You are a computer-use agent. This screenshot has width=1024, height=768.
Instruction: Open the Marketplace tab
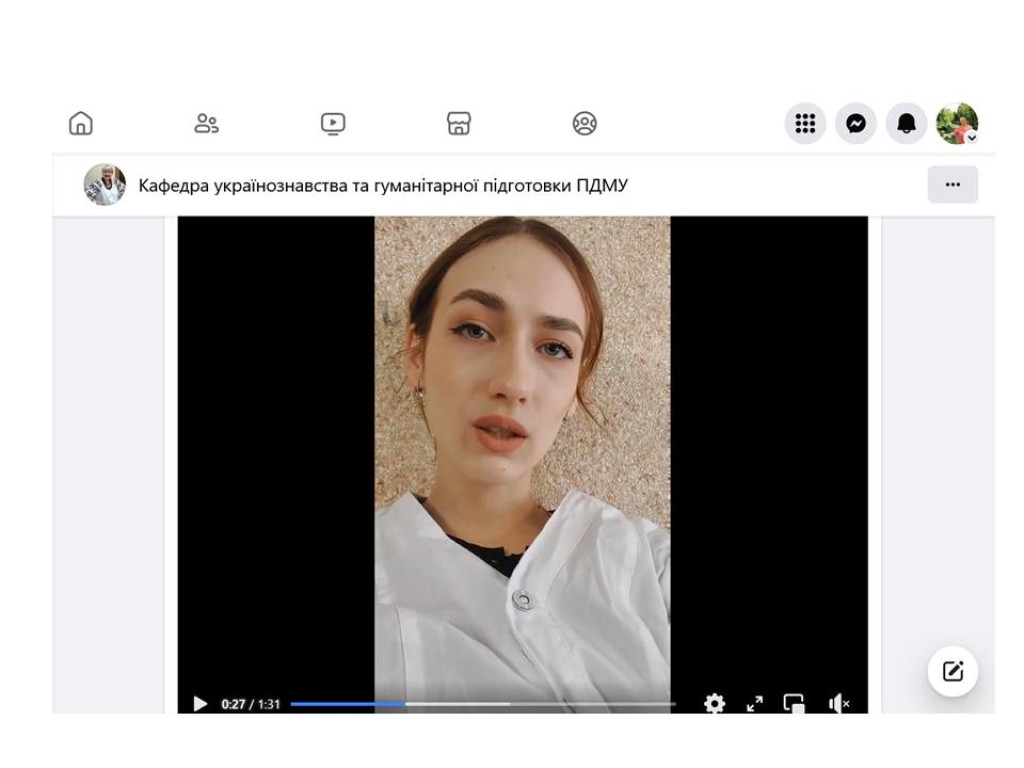coord(459,123)
